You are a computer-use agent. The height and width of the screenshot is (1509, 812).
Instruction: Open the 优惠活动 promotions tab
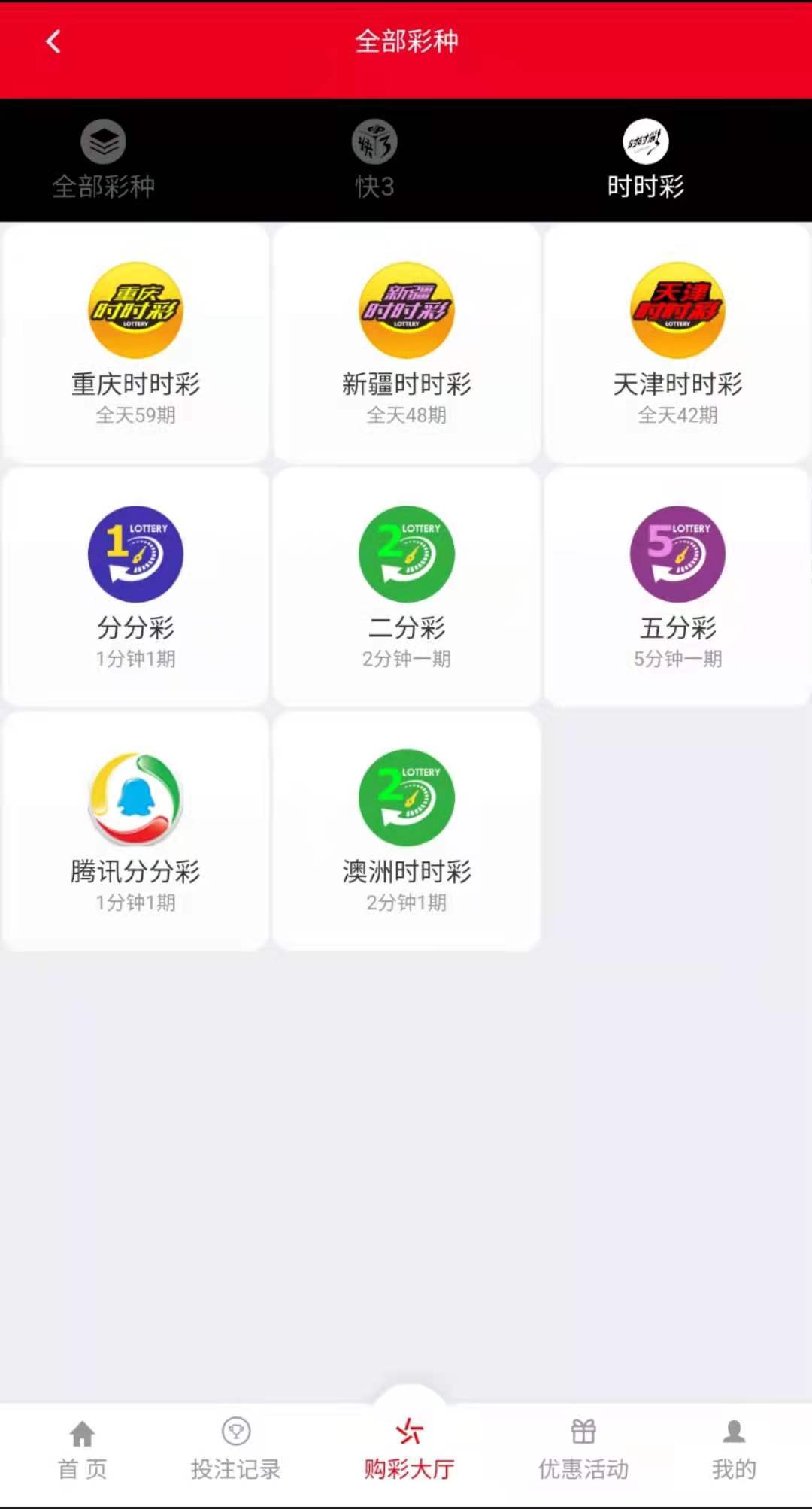583,1449
